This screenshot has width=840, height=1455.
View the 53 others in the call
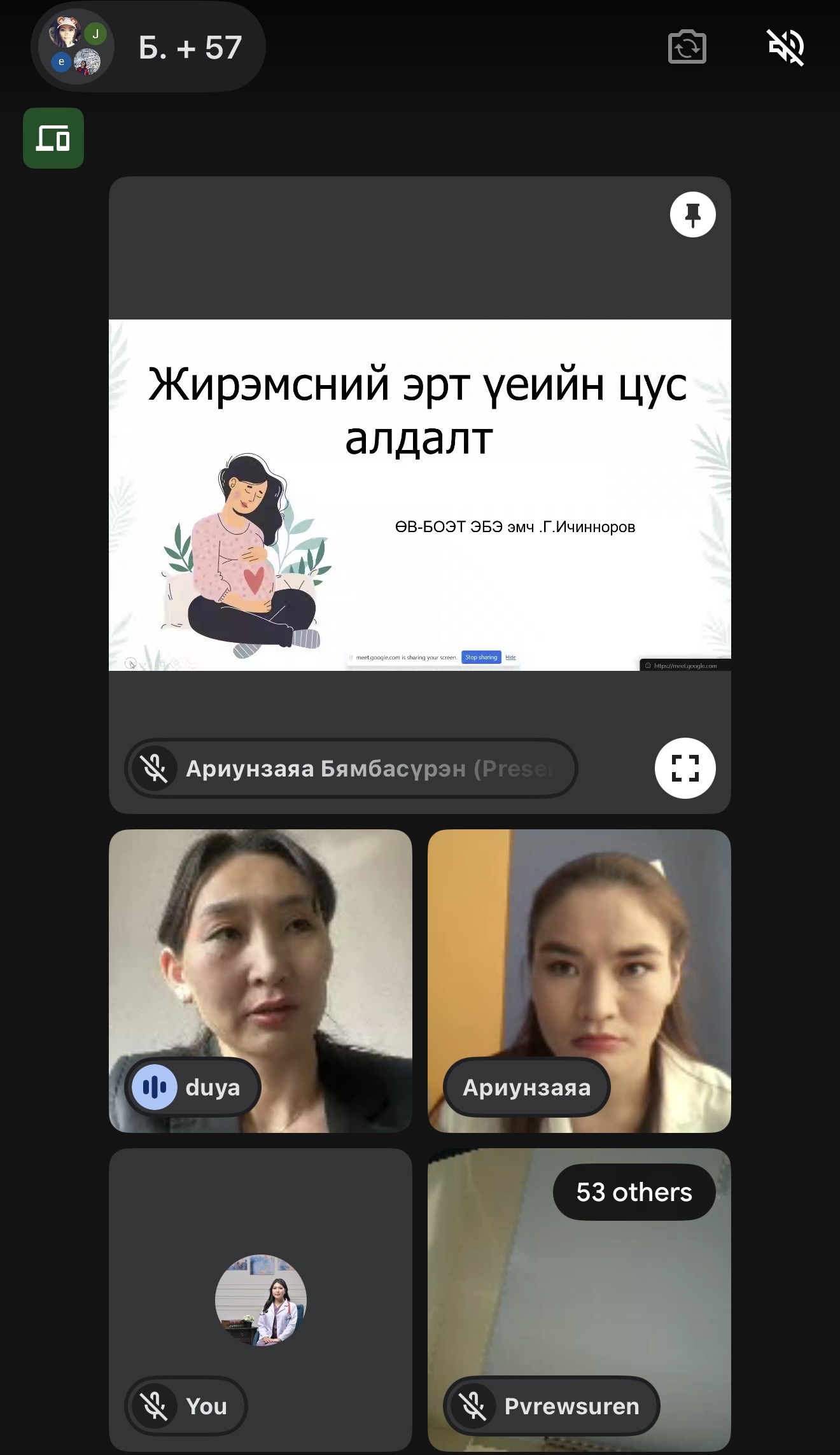click(634, 1192)
